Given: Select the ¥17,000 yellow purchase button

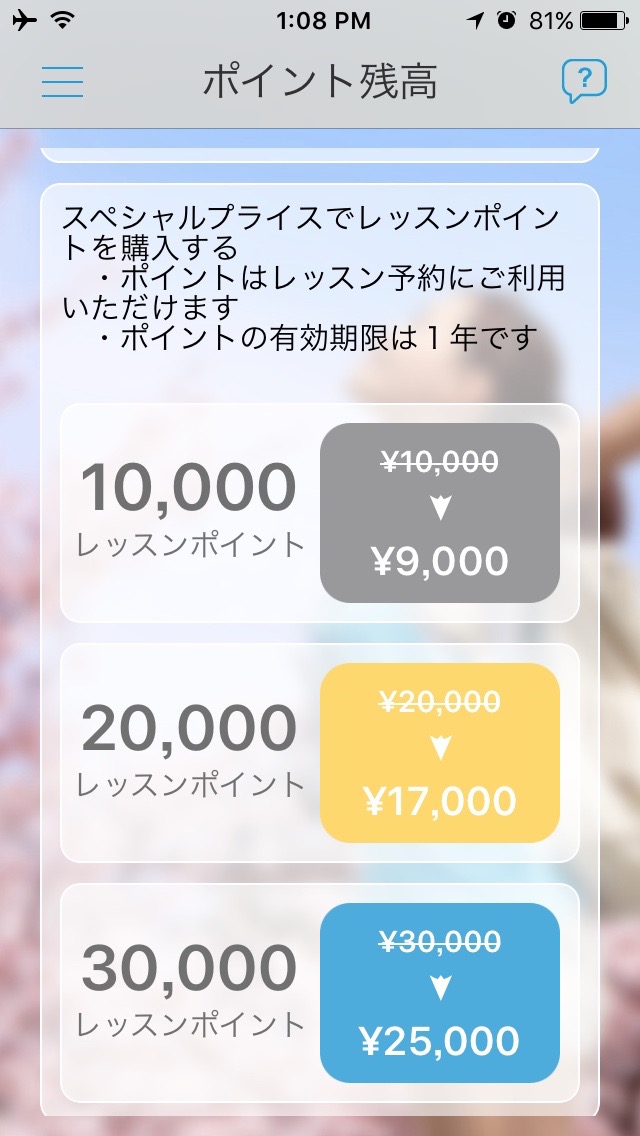Looking at the screenshot, I should pos(440,753).
